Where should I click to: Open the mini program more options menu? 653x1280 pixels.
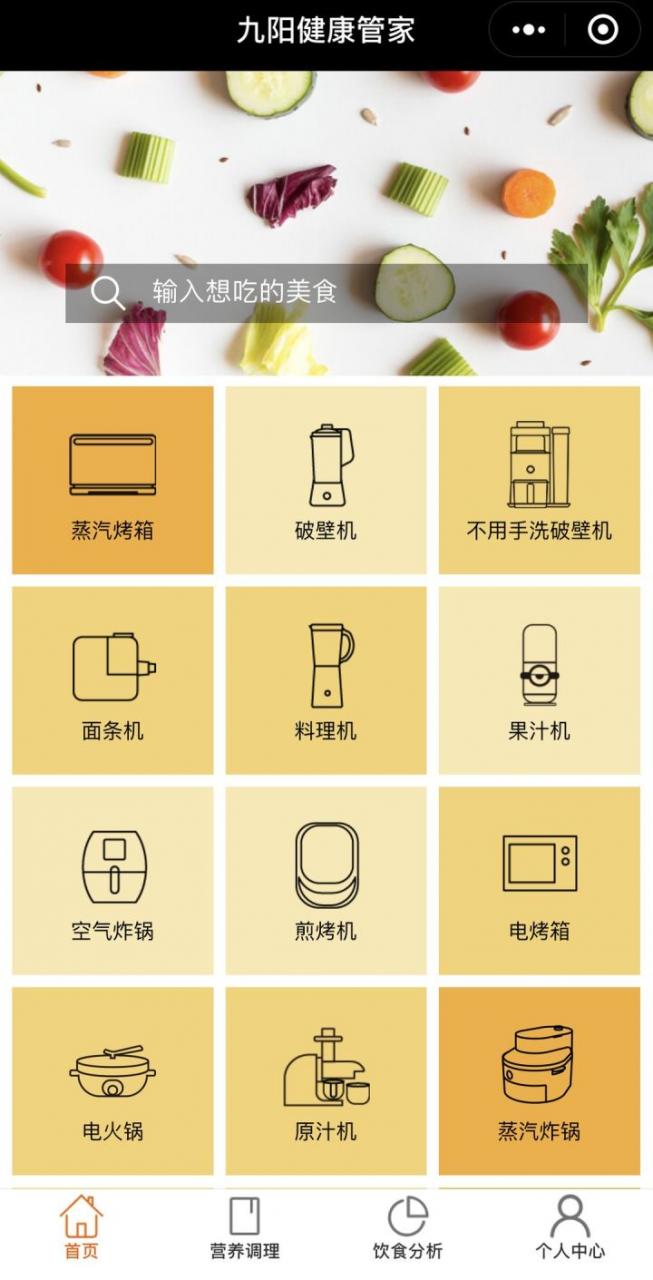pyautogui.click(x=528, y=30)
